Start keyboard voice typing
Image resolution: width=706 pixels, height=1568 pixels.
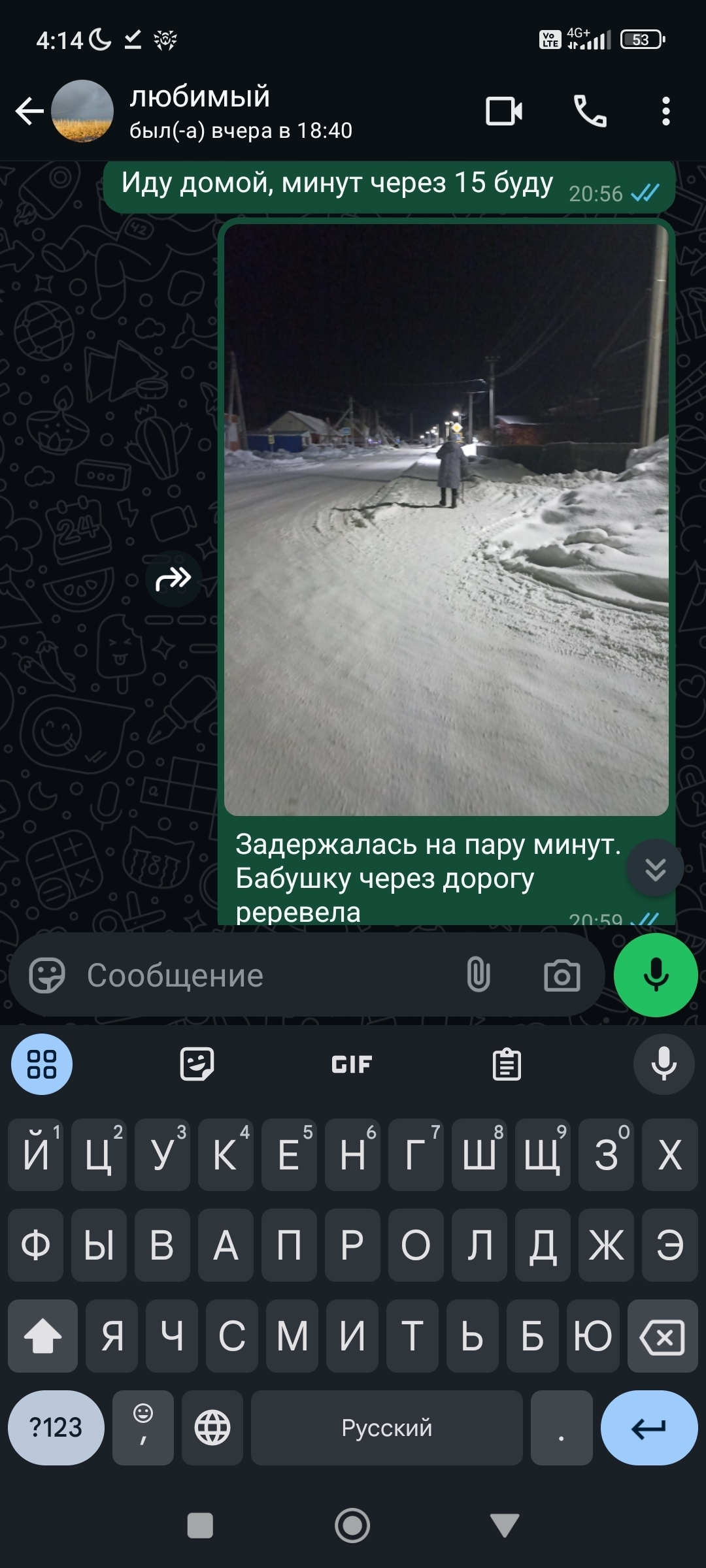(x=664, y=1064)
